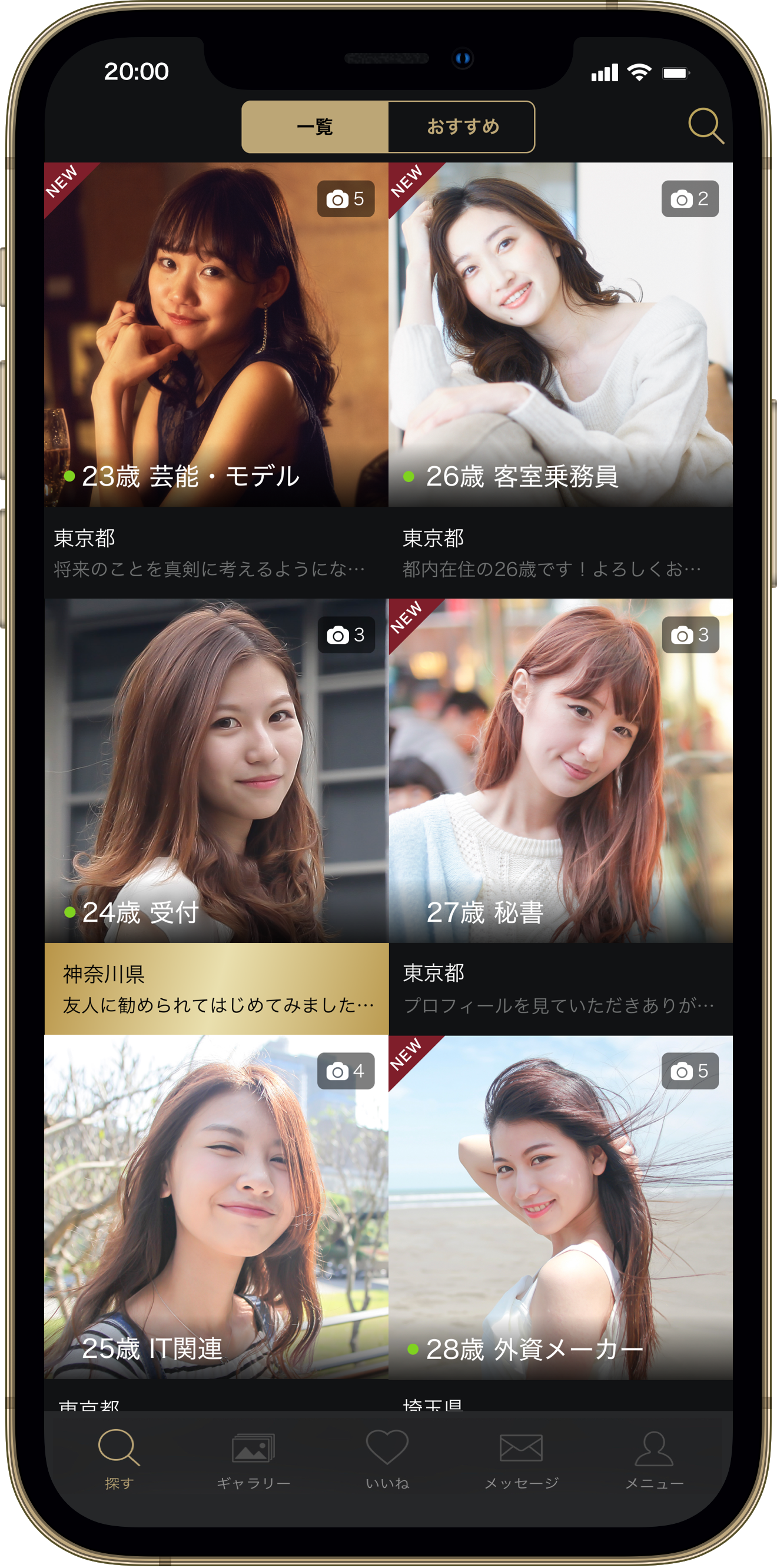Switch to the おすすめ tab

(x=463, y=127)
